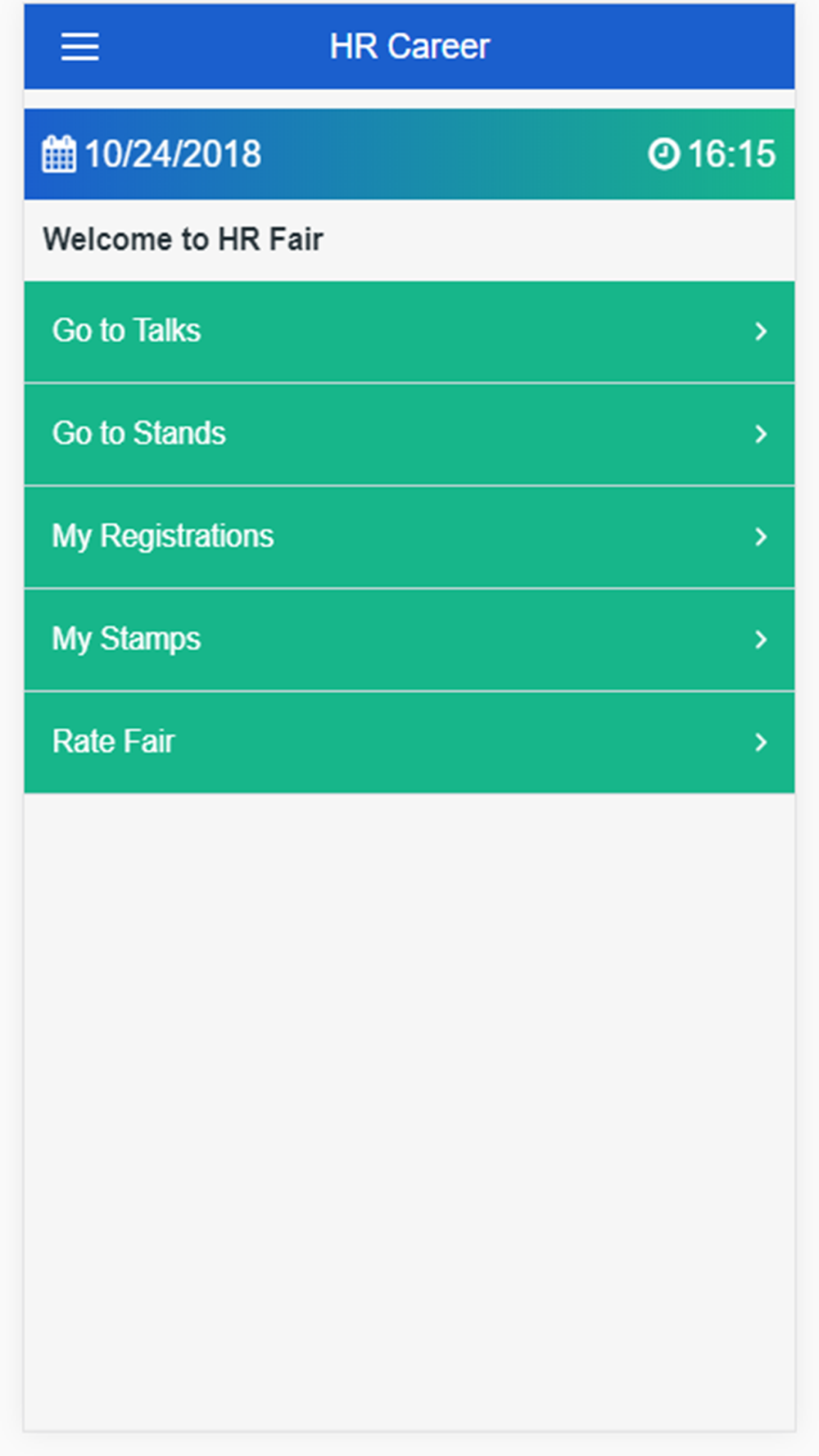The width and height of the screenshot is (819, 1456).
Task: Tap the Rate Fair row
Action: [x=409, y=743]
